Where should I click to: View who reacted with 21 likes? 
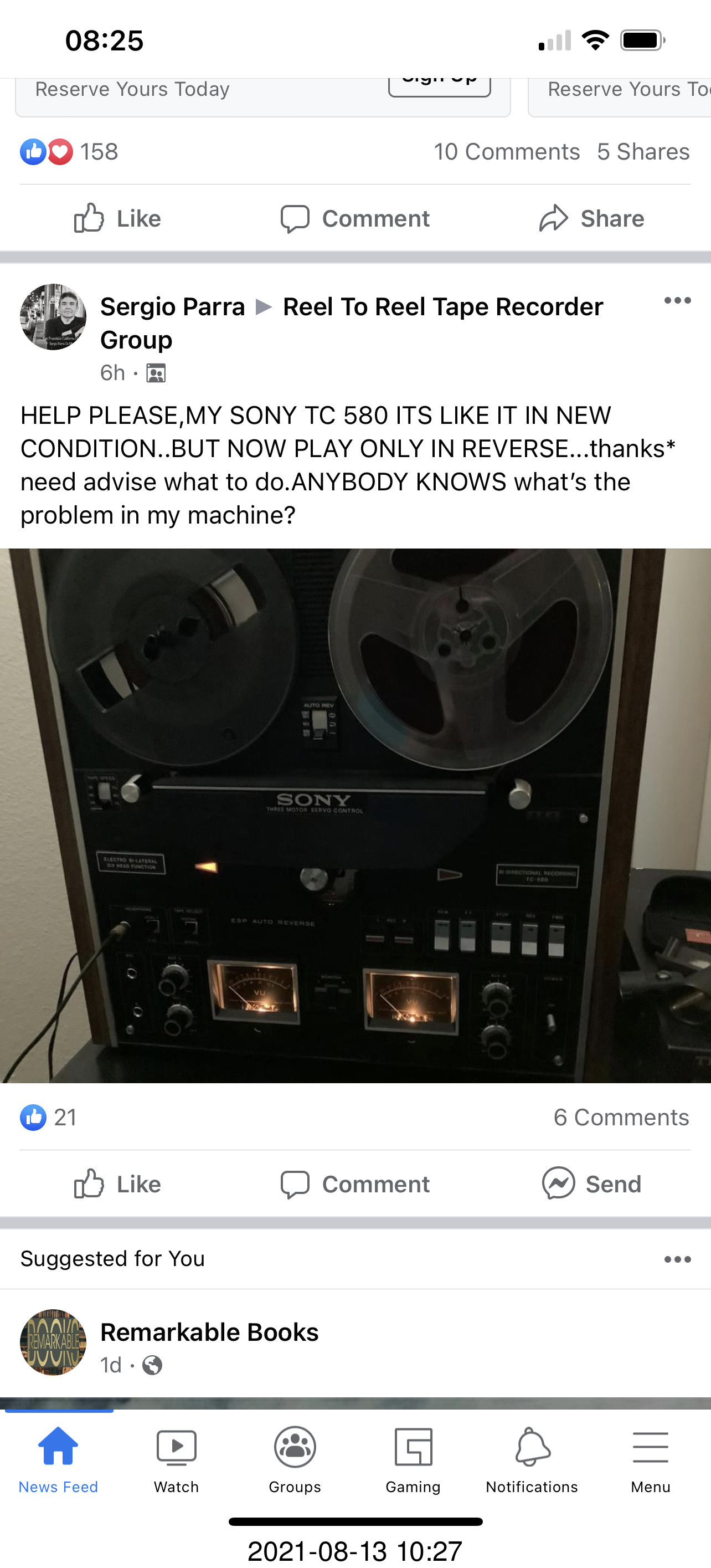(x=49, y=1118)
